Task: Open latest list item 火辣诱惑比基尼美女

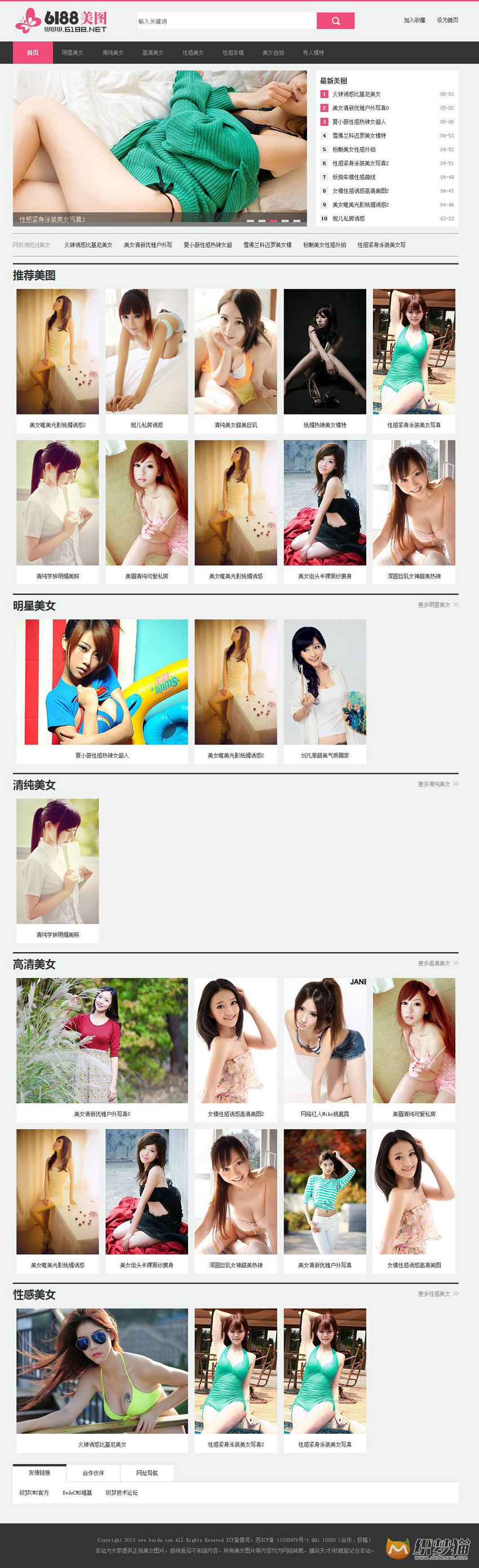Action: tap(356, 94)
